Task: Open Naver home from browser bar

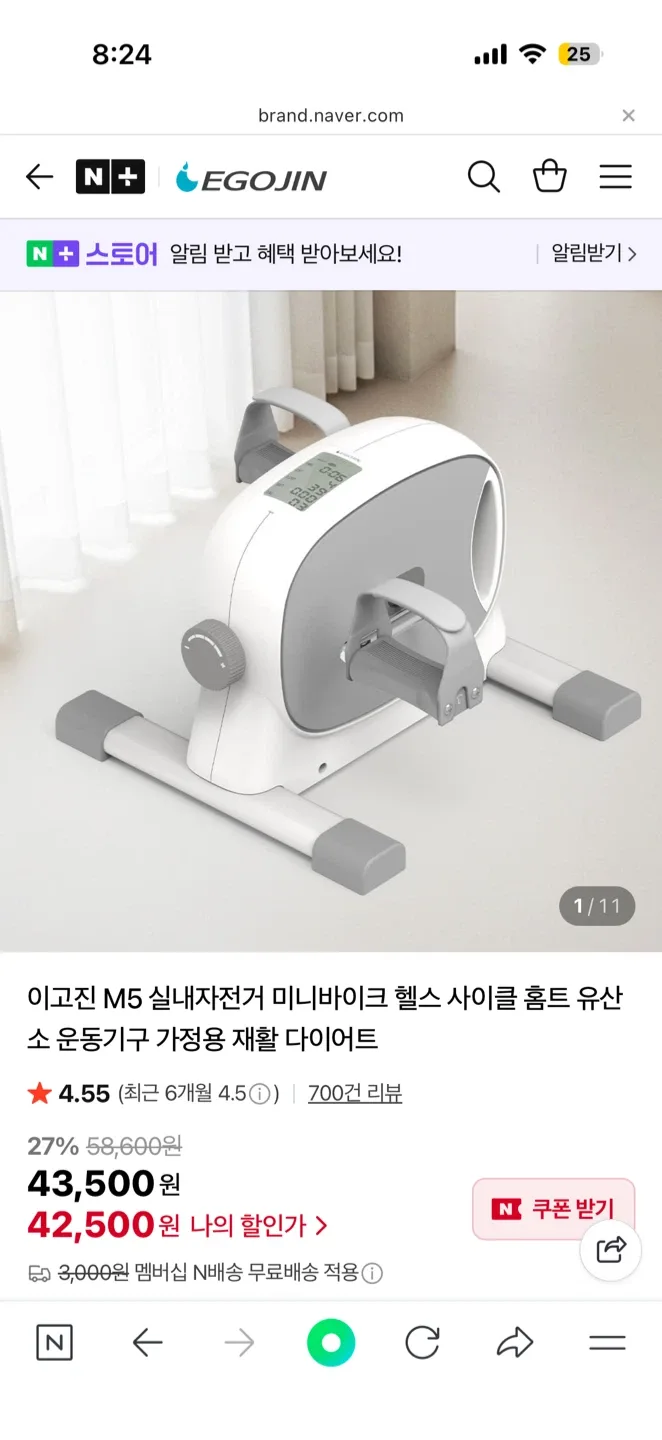Action: click(x=54, y=1343)
